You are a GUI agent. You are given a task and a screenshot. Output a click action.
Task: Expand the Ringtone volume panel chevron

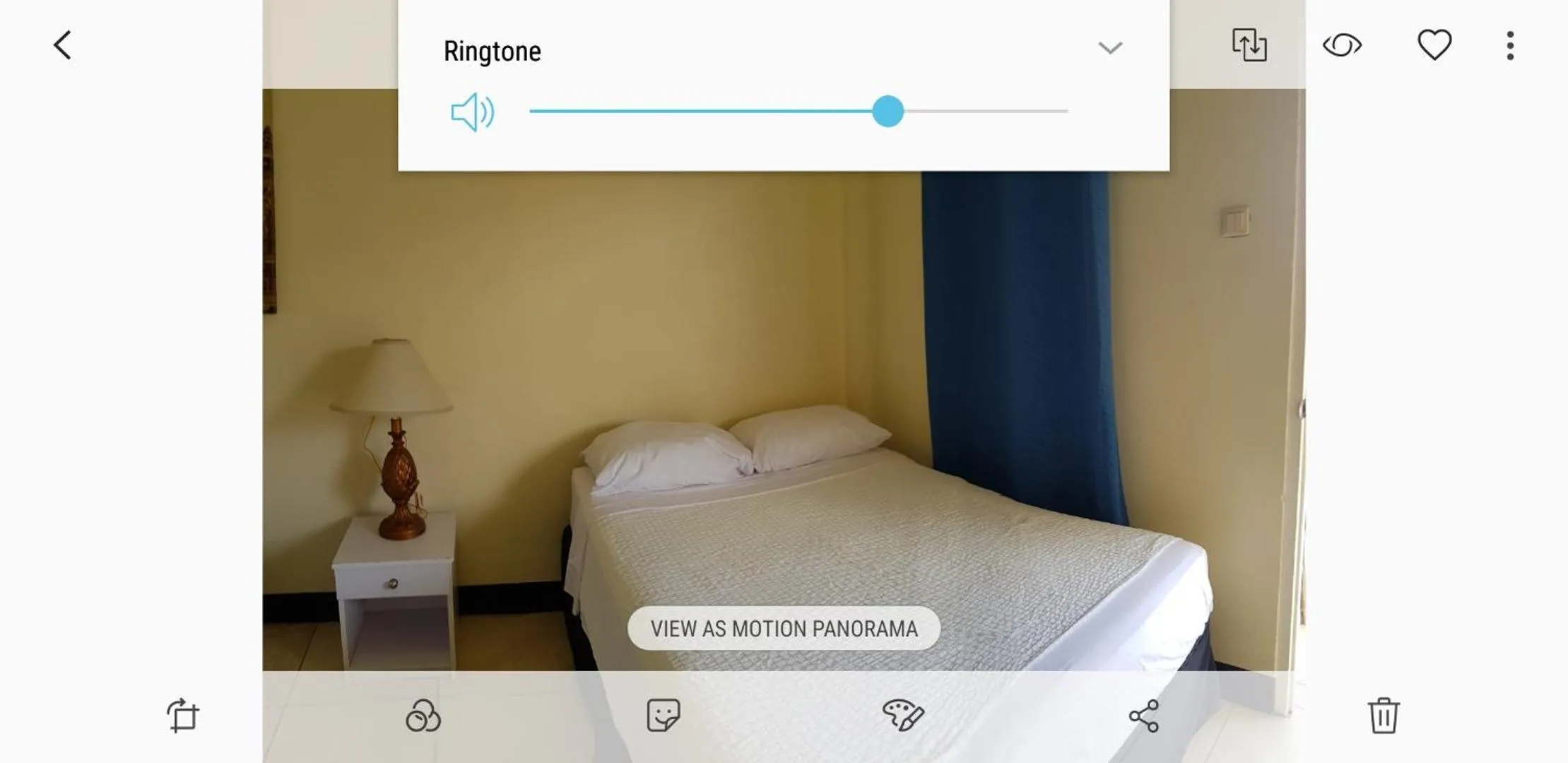[1109, 48]
